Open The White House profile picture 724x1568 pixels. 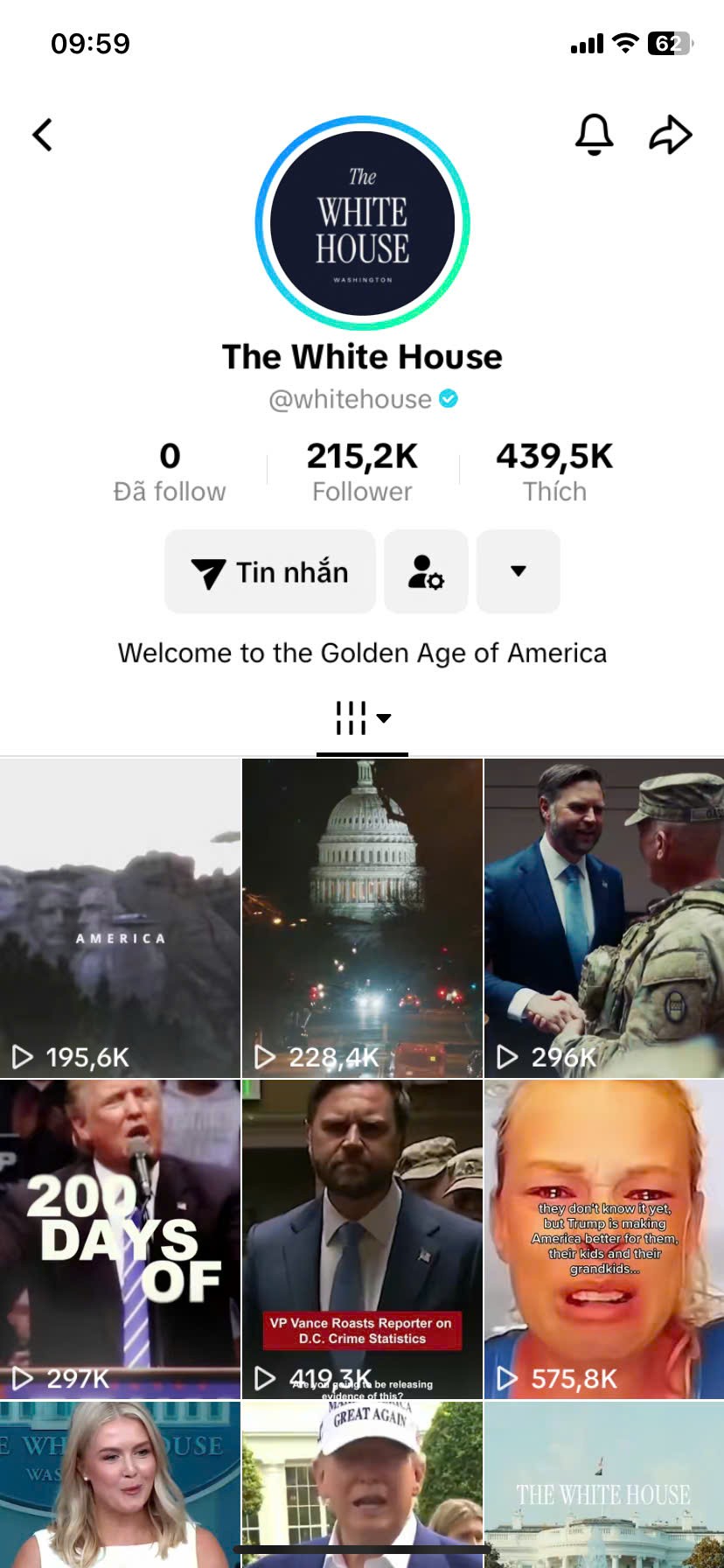(x=362, y=223)
